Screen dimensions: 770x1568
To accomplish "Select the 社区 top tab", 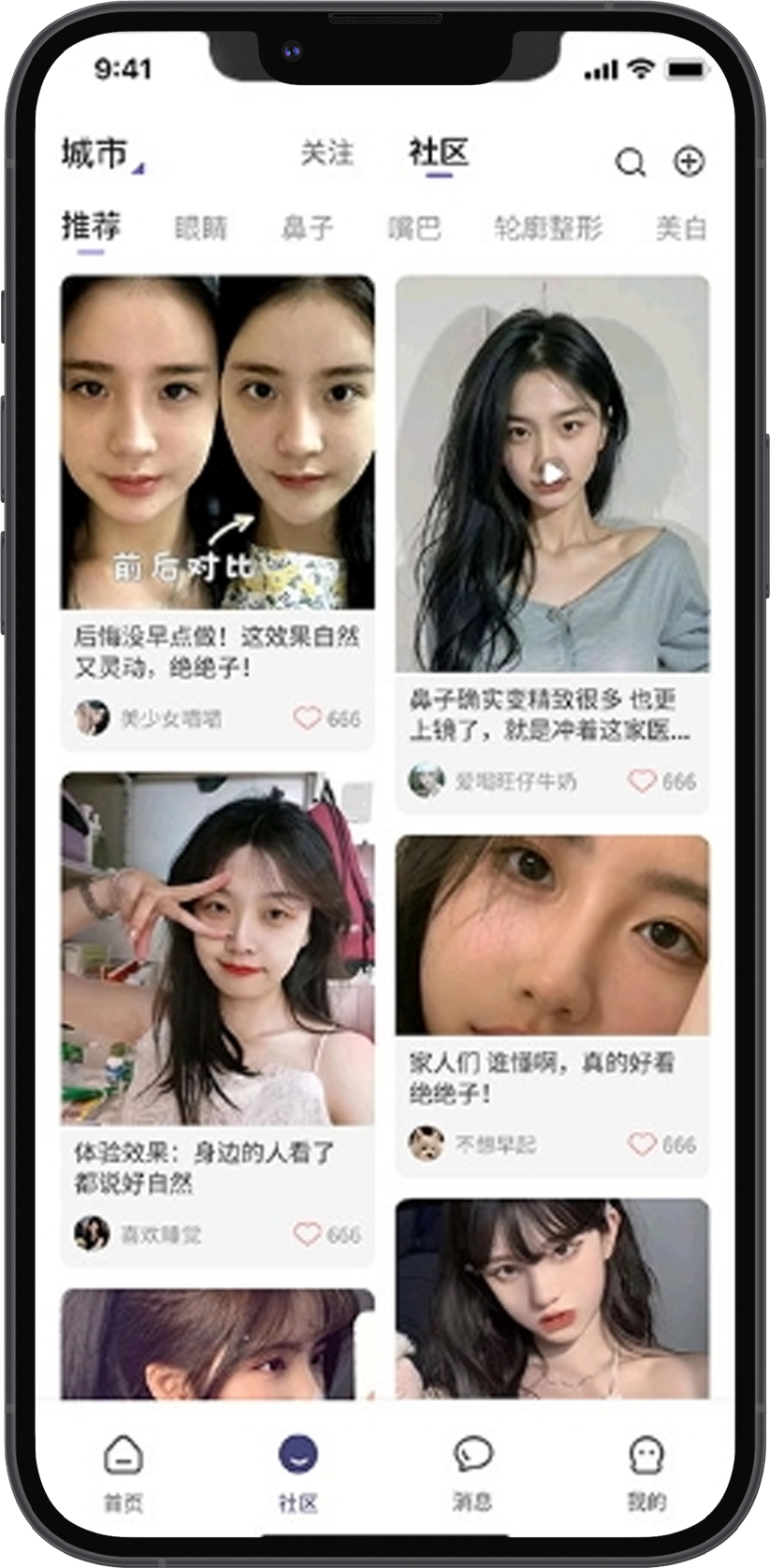I will tap(438, 152).
